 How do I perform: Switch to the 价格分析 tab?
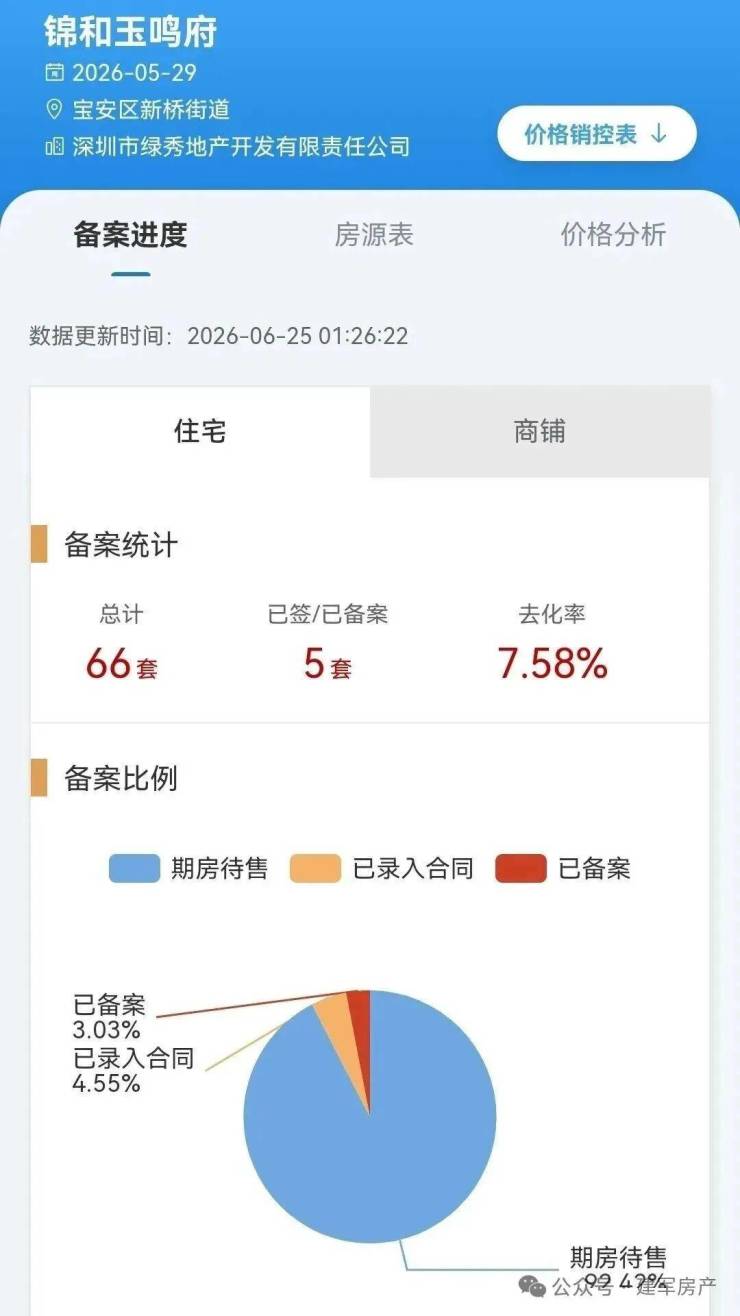613,235
